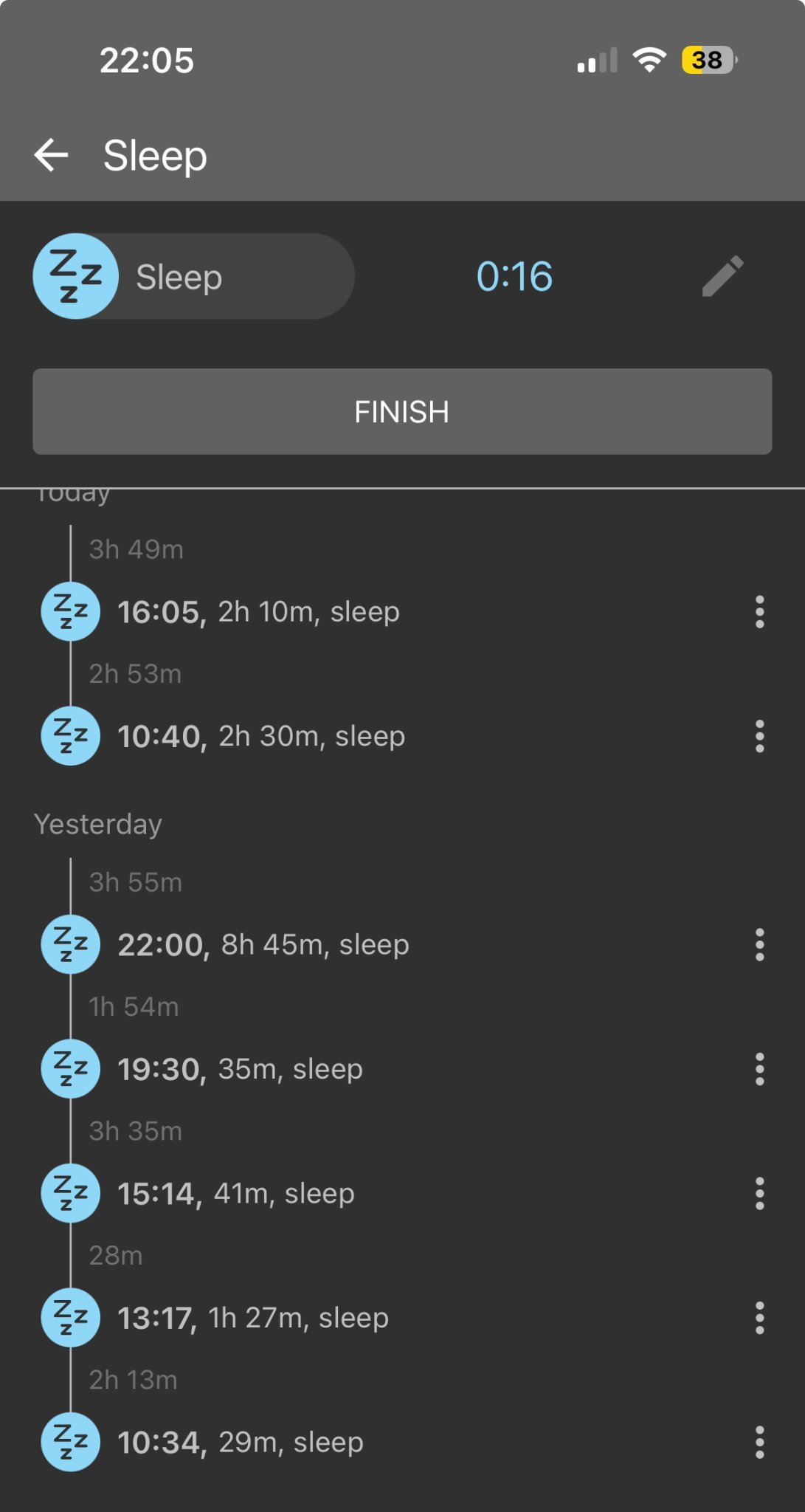This screenshot has height=1512, width=805.
Task: Open options for the 15:14 sleep entry
Action: click(x=759, y=1193)
